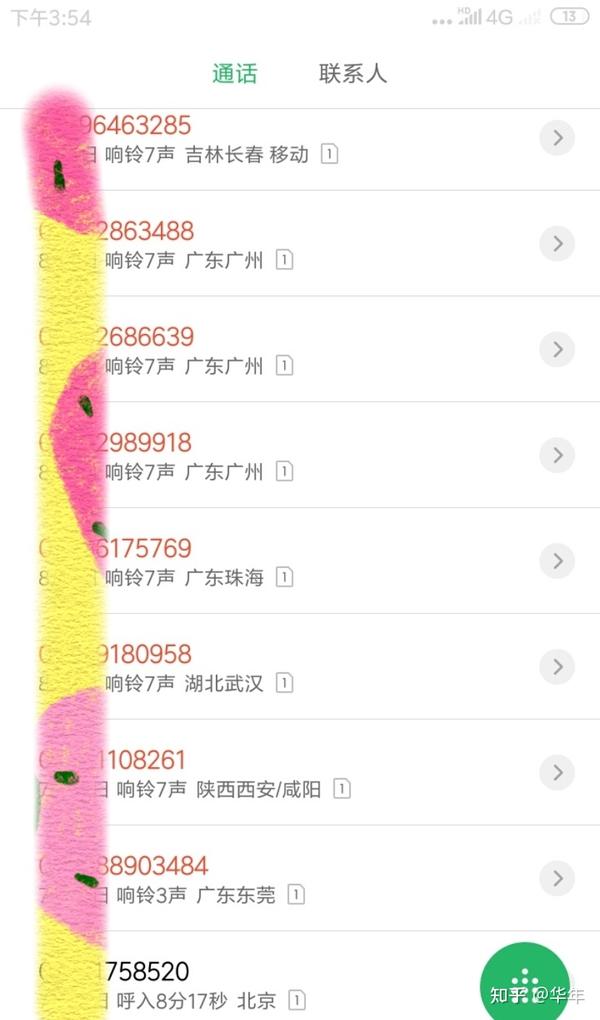Open details arrow for the 陕西西安/咸阳 call
The height and width of the screenshot is (1020, 600).
tap(557, 772)
